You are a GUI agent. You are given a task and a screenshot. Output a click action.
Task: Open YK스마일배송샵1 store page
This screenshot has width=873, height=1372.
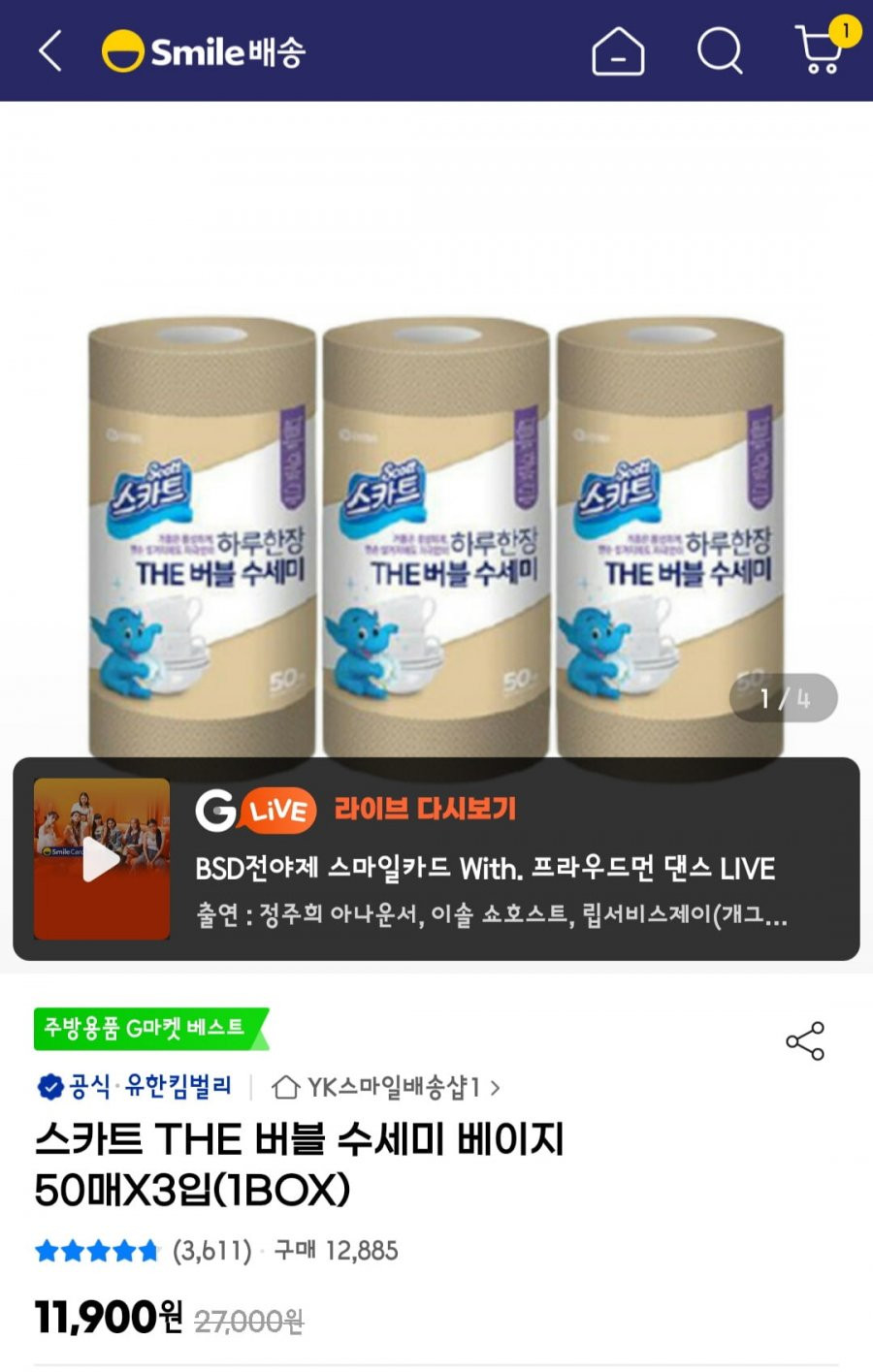[x=386, y=1087]
